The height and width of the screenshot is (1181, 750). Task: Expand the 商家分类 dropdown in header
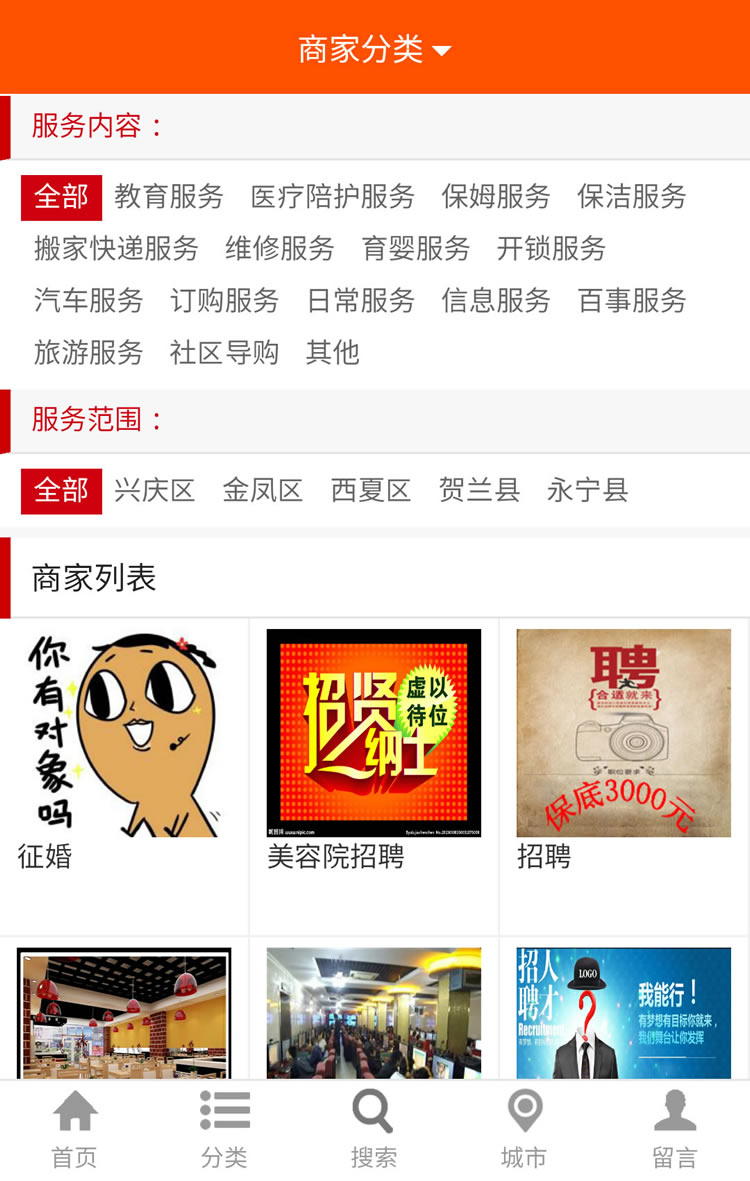coord(374,49)
